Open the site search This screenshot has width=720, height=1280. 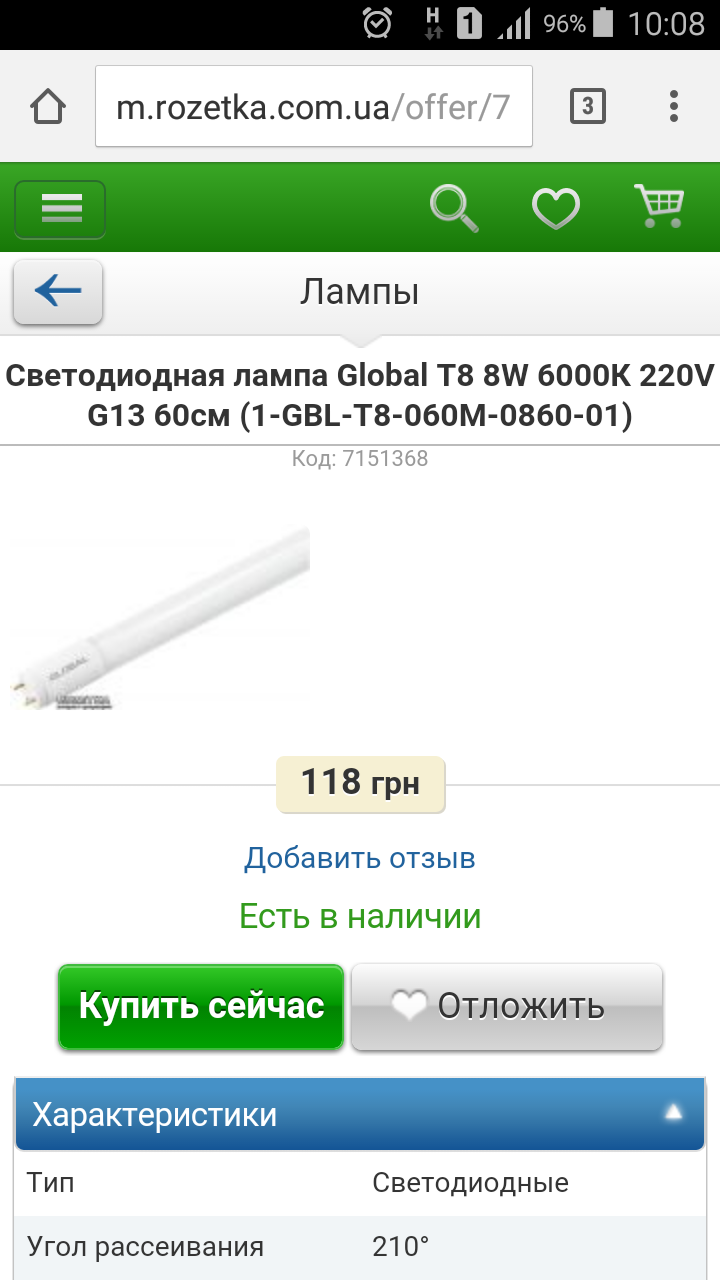[455, 208]
